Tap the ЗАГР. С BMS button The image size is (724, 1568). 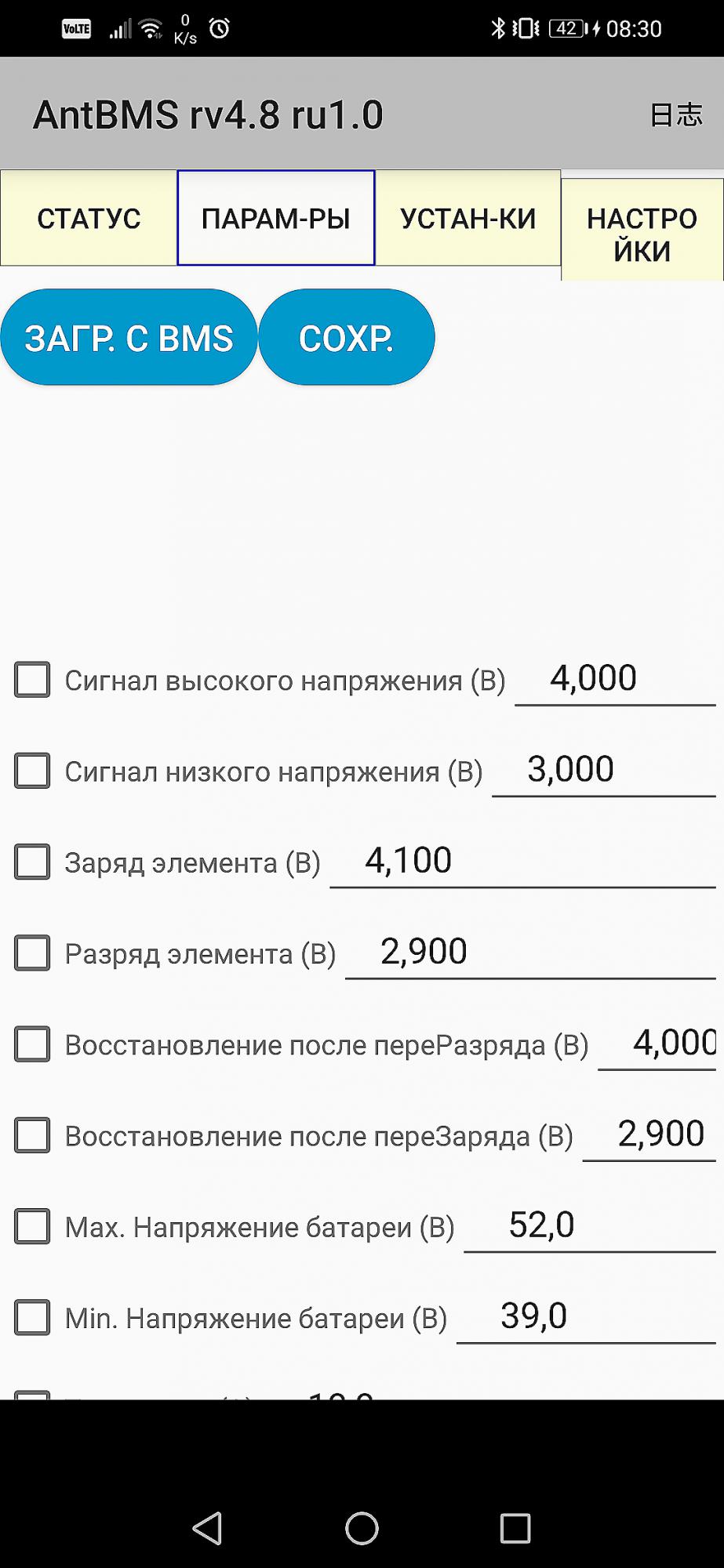tap(129, 338)
